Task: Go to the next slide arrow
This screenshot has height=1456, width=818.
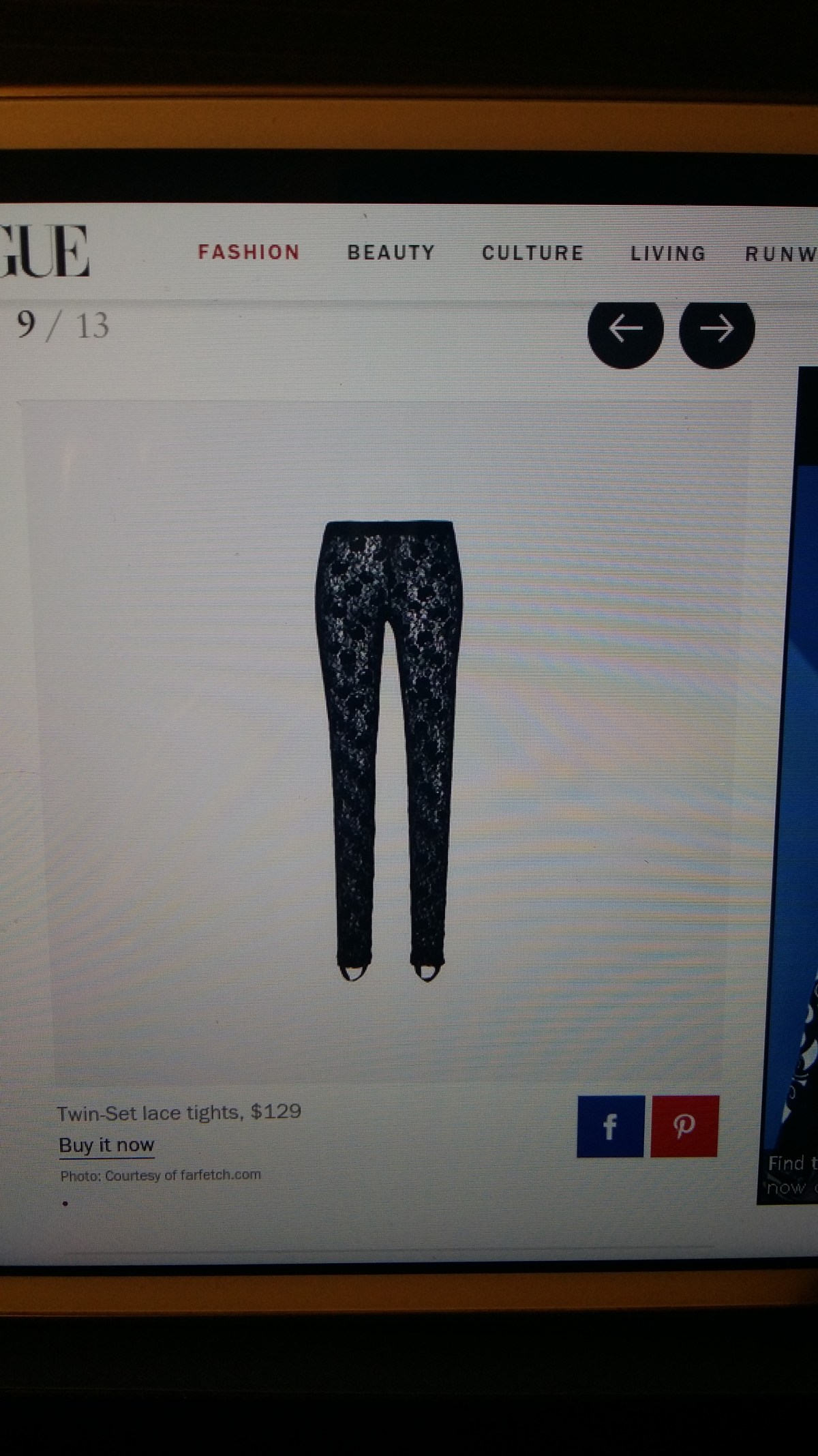Action: (716, 329)
